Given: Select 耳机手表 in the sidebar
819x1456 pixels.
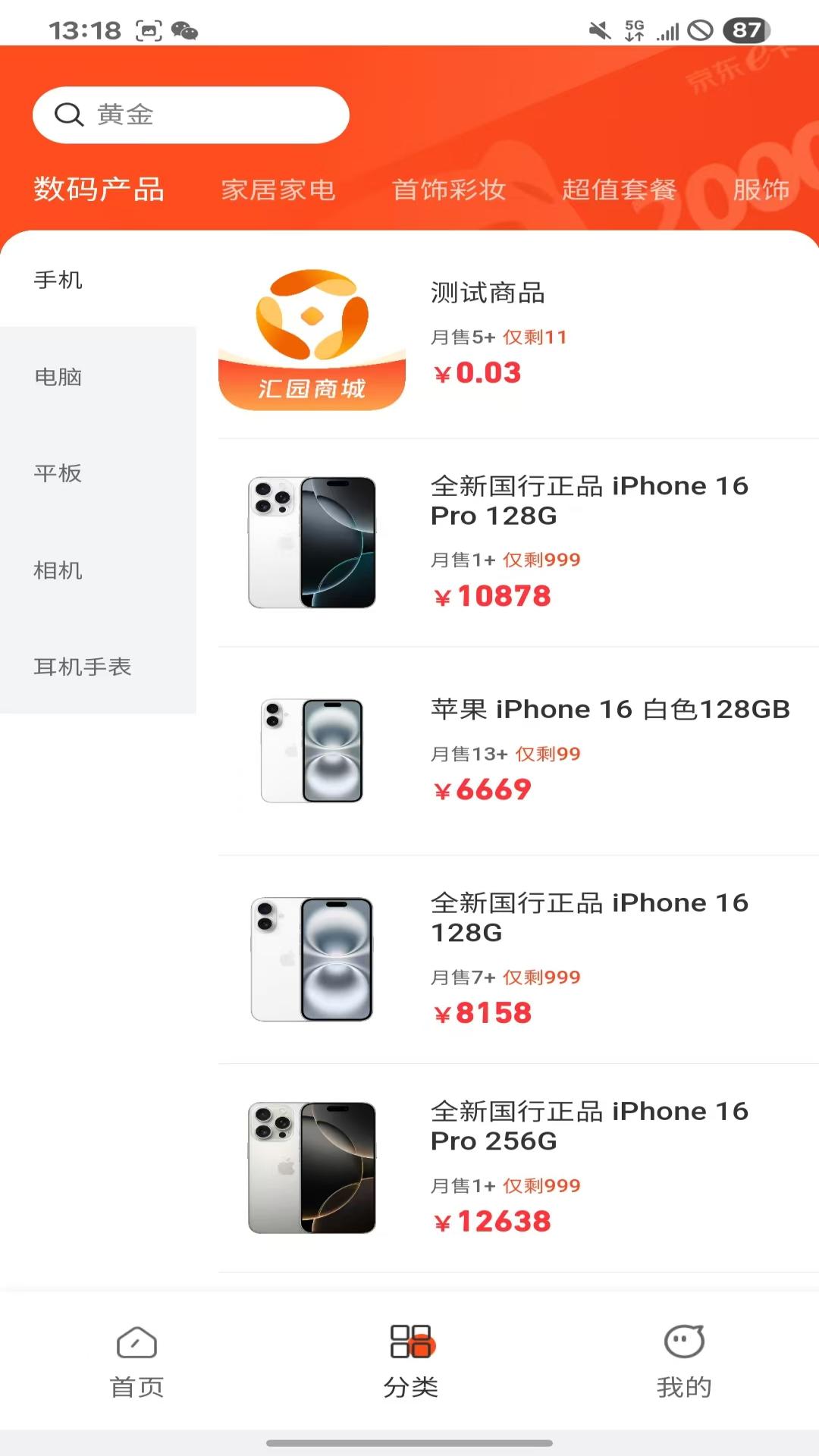Looking at the screenshot, I should coord(82,668).
